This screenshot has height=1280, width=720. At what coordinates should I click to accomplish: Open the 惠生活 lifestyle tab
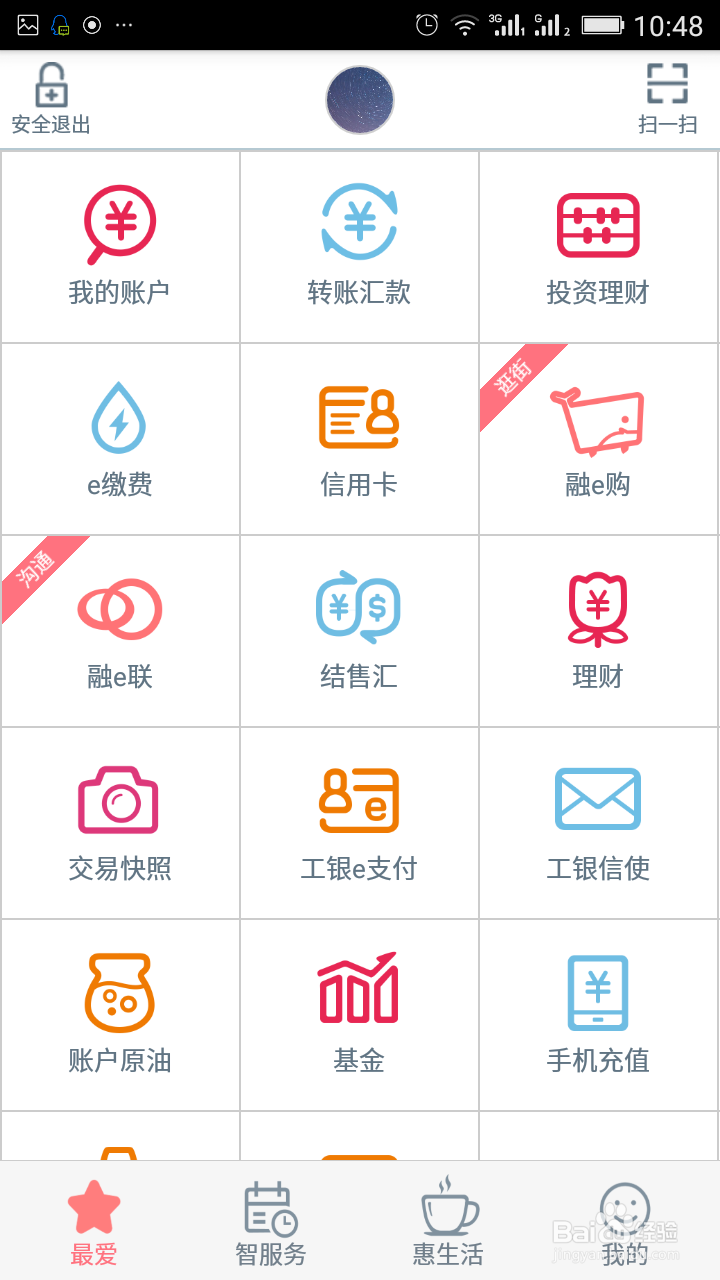[x=448, y=1220]
